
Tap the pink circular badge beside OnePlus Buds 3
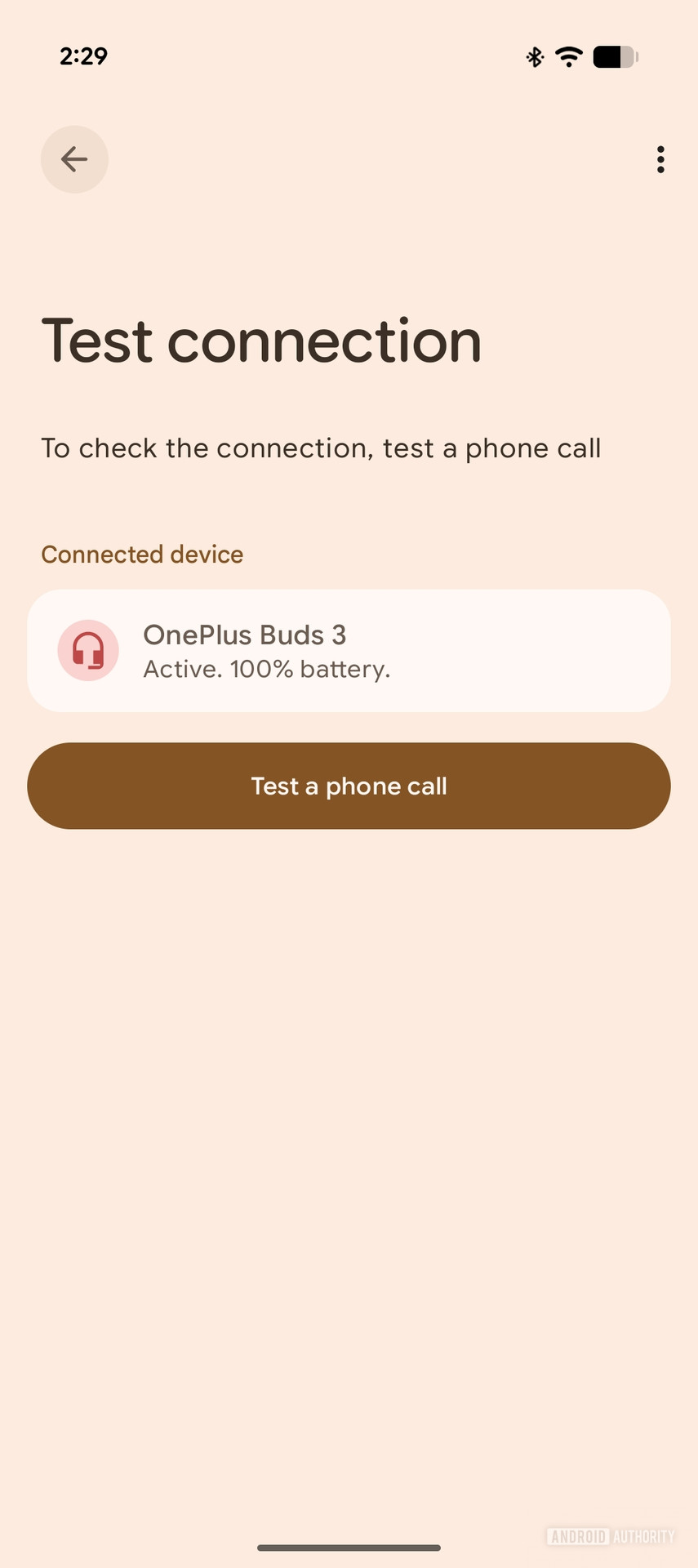(x=88, y=650)
